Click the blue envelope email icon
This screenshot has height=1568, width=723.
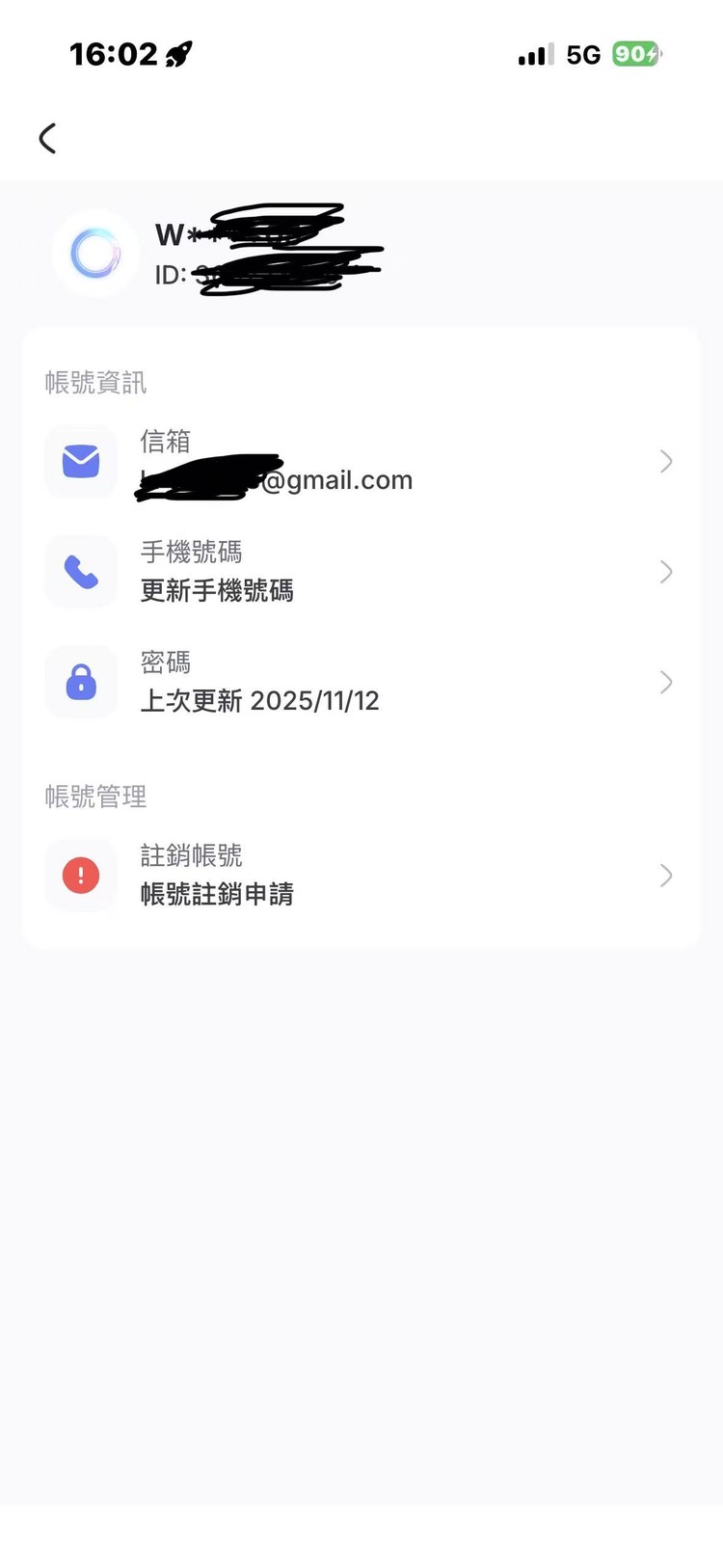pos(81,461)
